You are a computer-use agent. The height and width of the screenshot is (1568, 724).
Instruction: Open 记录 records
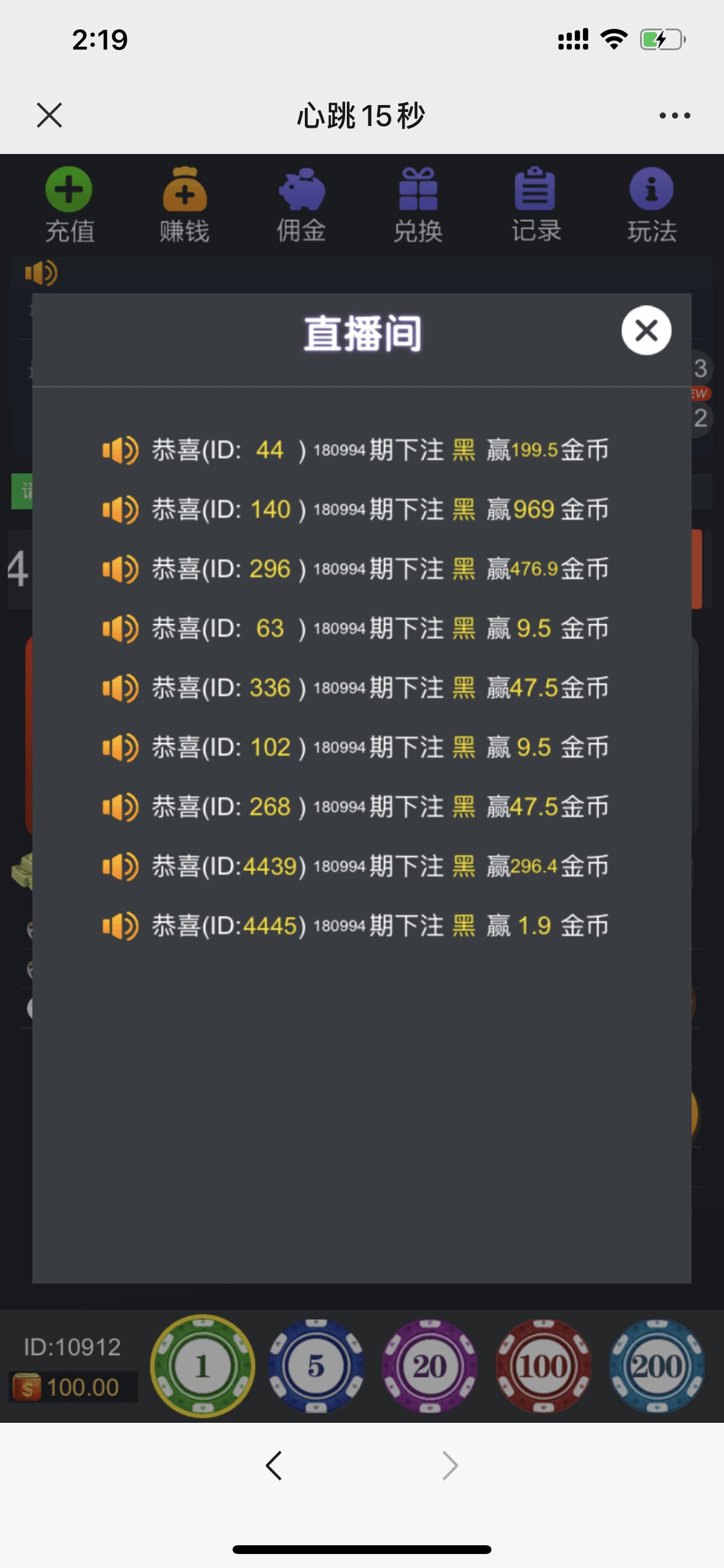[x=535, y=206]
